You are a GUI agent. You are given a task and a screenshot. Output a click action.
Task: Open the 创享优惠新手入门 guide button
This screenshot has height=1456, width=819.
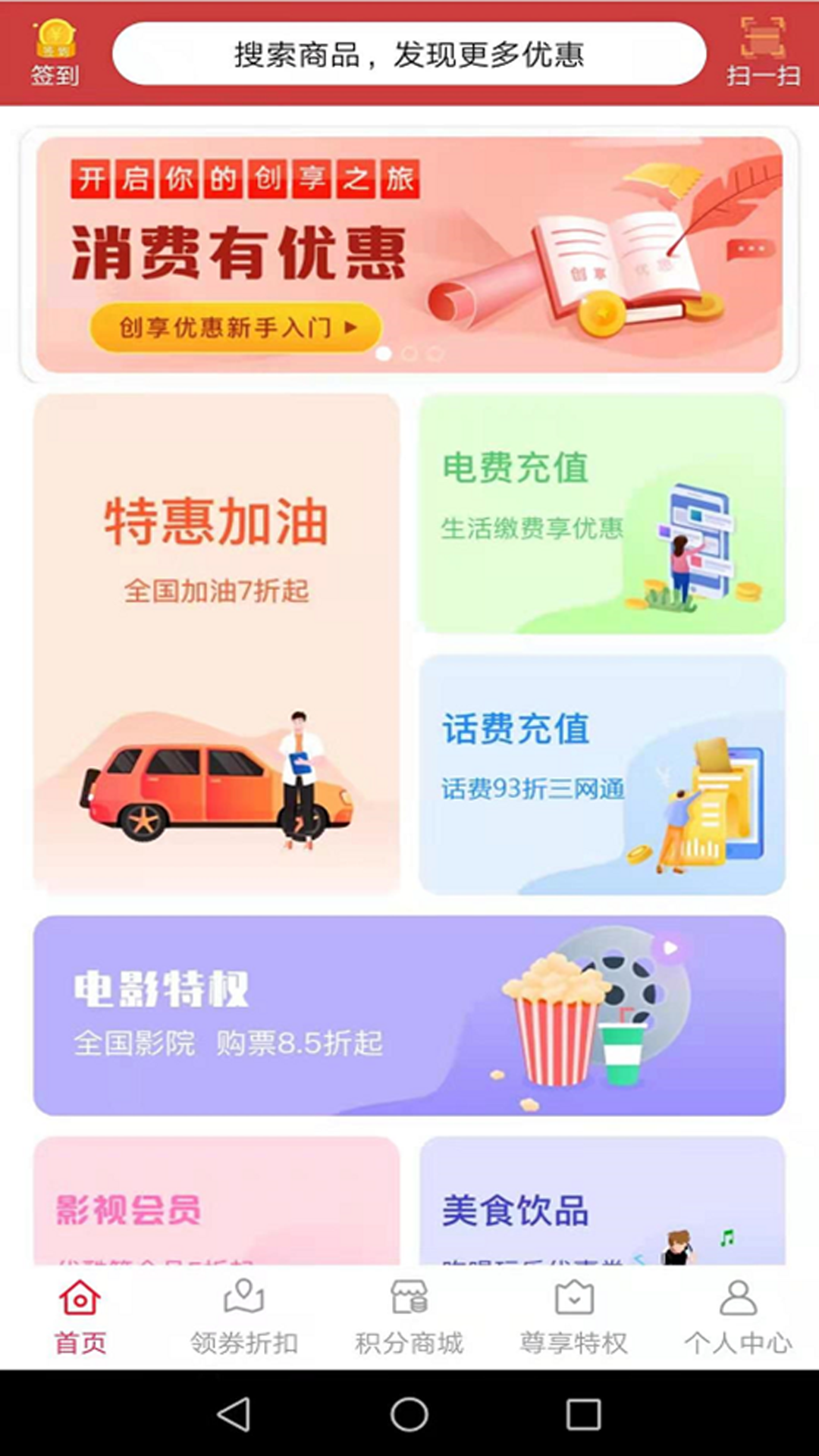point(235,328)
